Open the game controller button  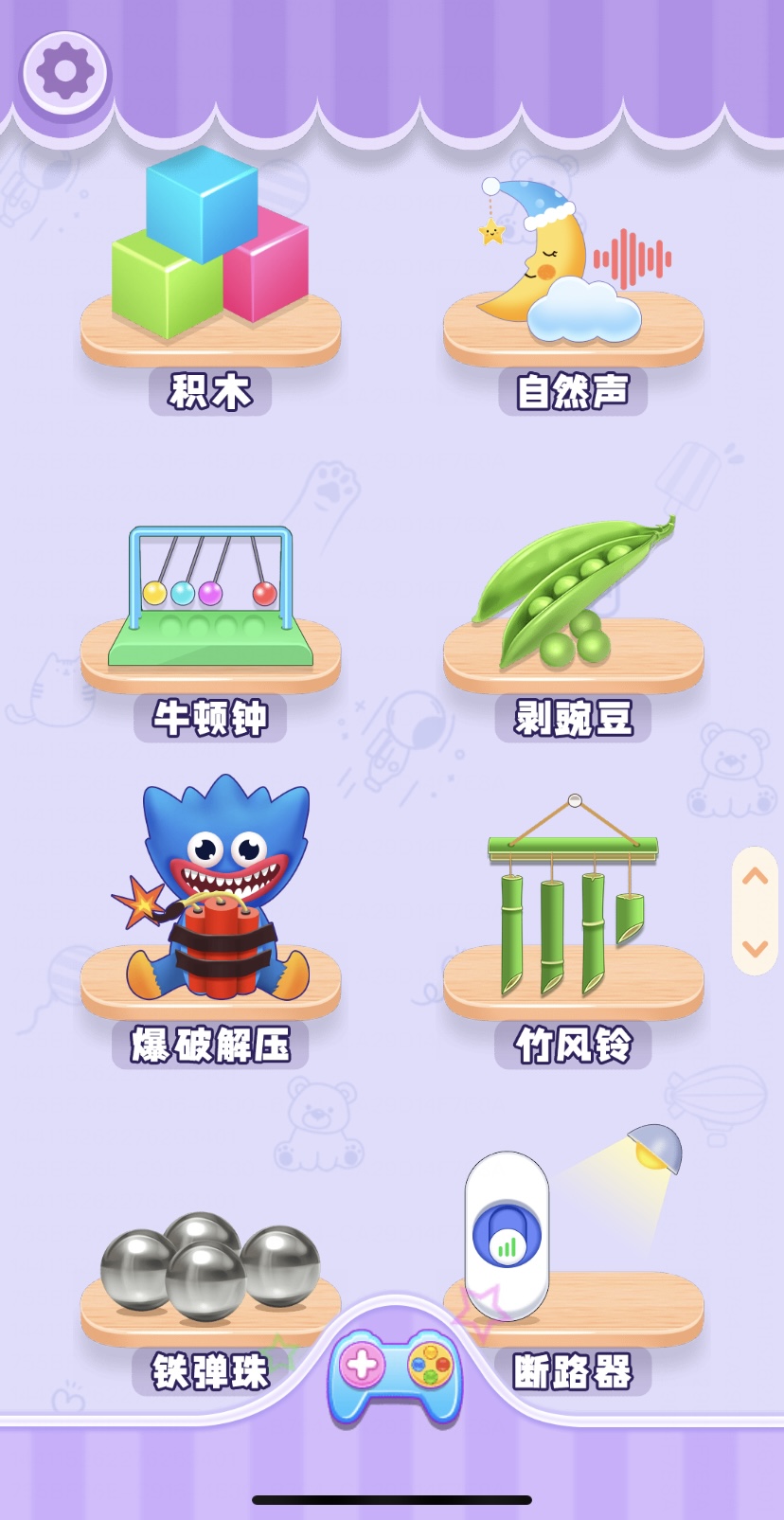click(x=395, y=1373)
